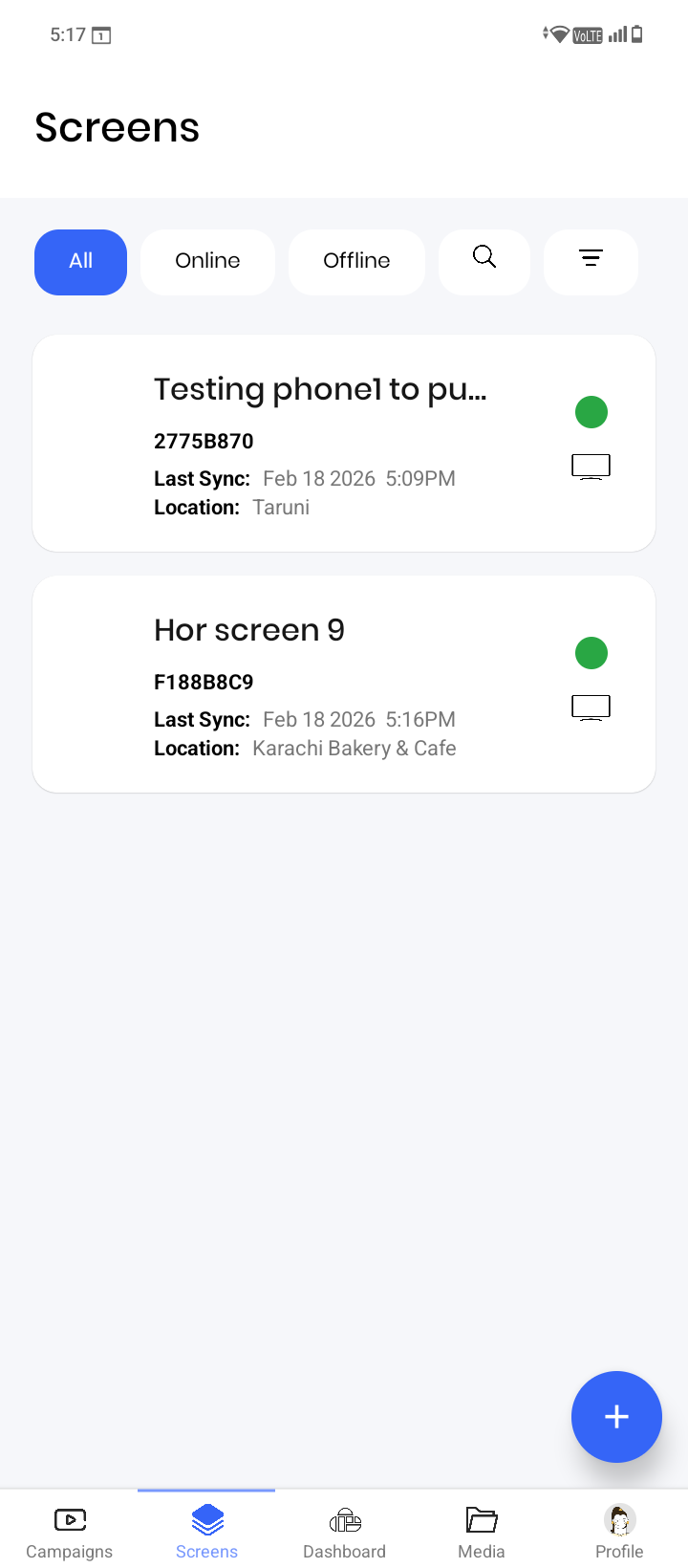Add a new screen with plus button
The width and height of the screenshot is (688, 1568).
(x=616, y=1416)
